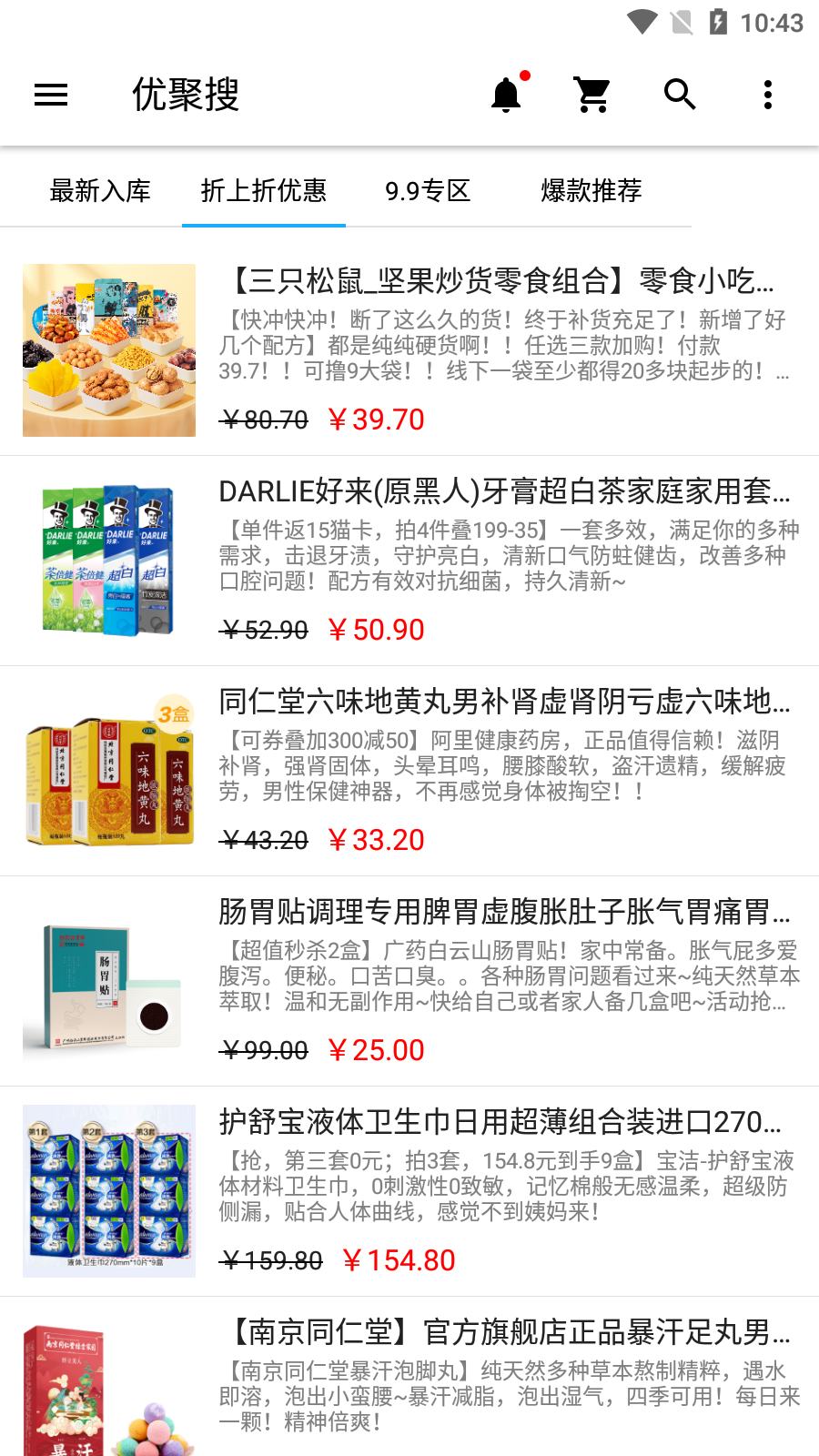Screen dimensions: 819x1456
Task: Go to the 爆款推荐 tab
Action: click(591, 190)
